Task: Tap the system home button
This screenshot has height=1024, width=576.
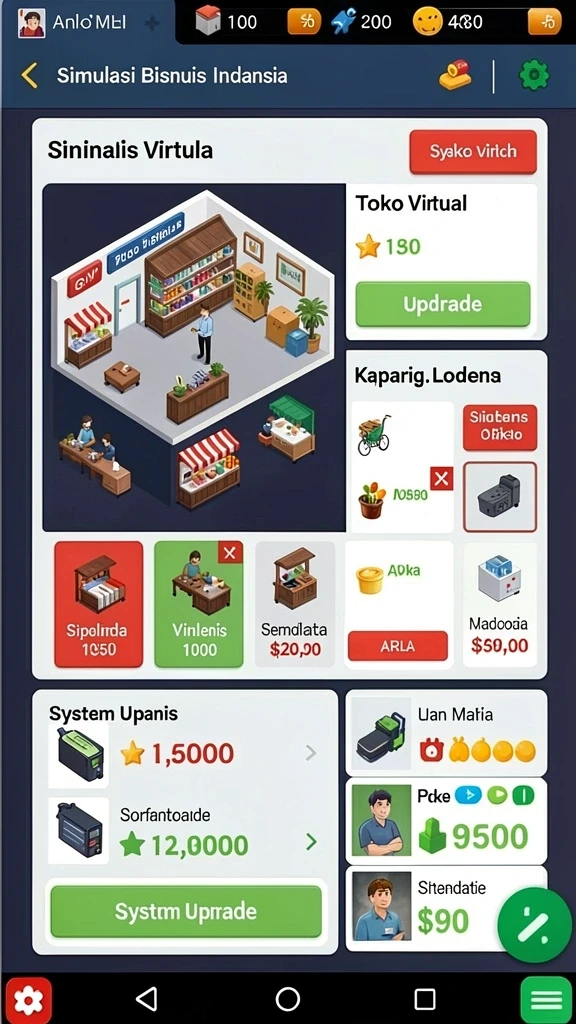Action: click(x=287, y=999)
